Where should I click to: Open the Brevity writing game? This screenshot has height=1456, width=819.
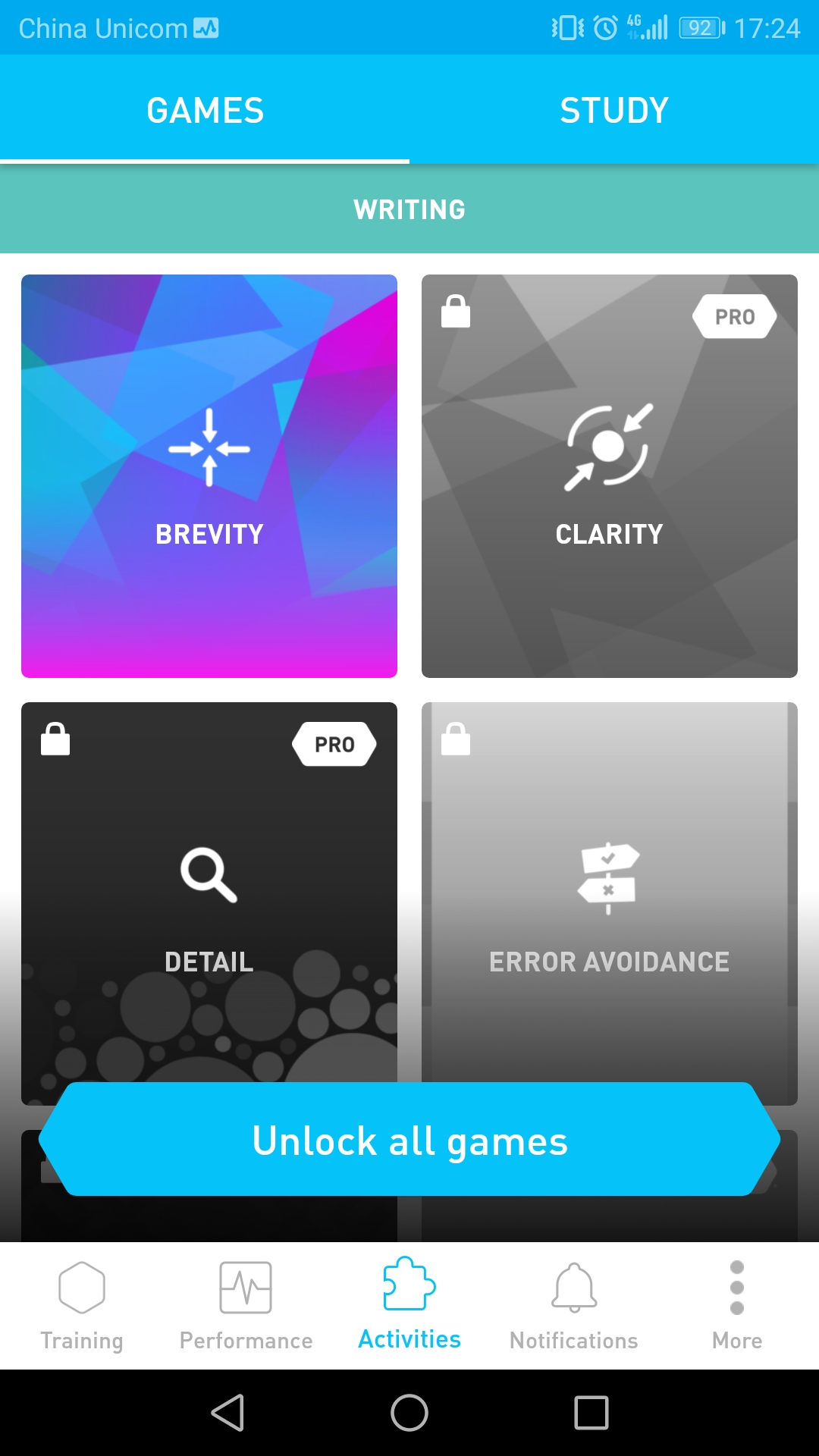click(209, 476)
